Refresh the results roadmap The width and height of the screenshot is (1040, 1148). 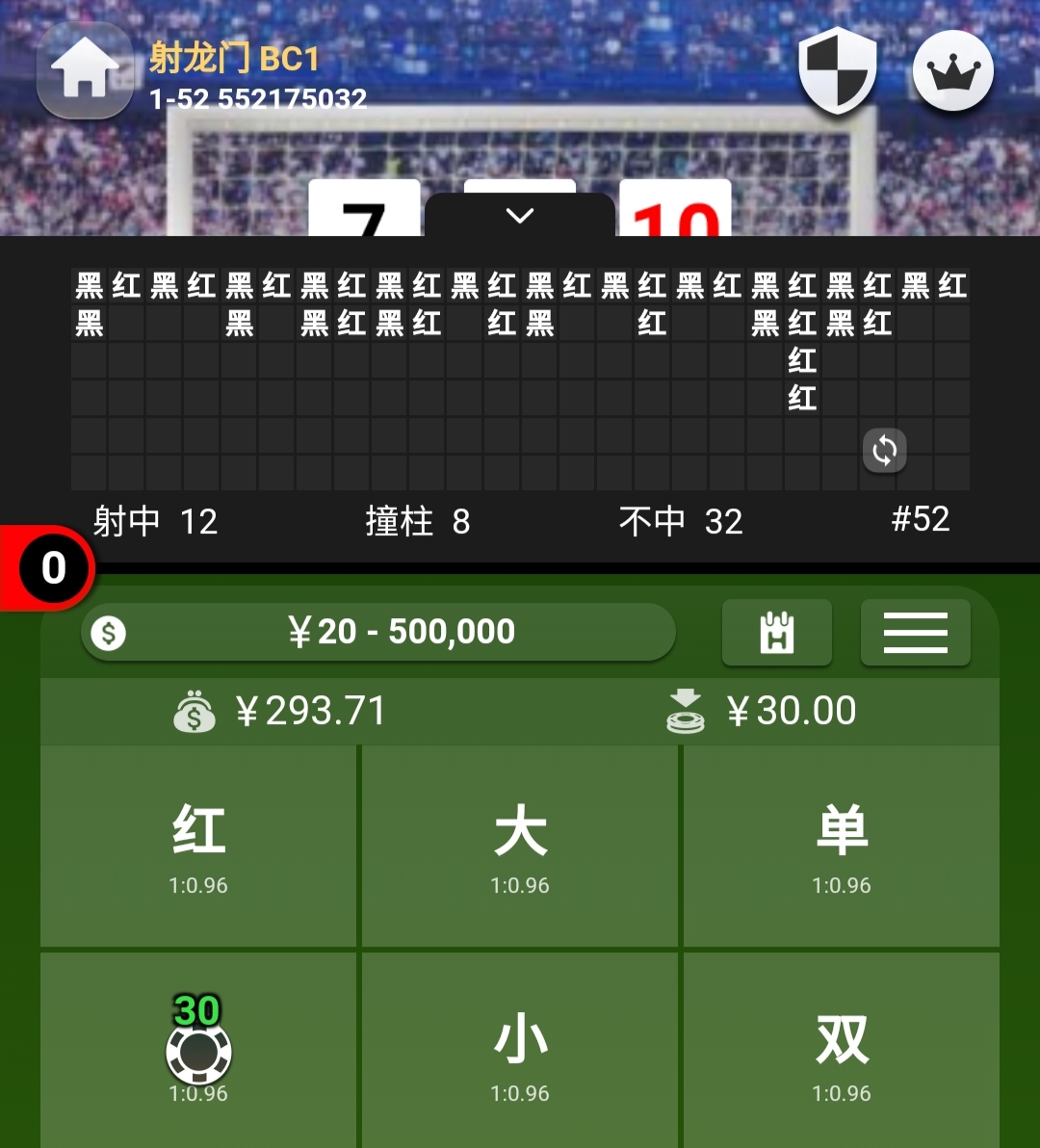(x=884, y=450)
